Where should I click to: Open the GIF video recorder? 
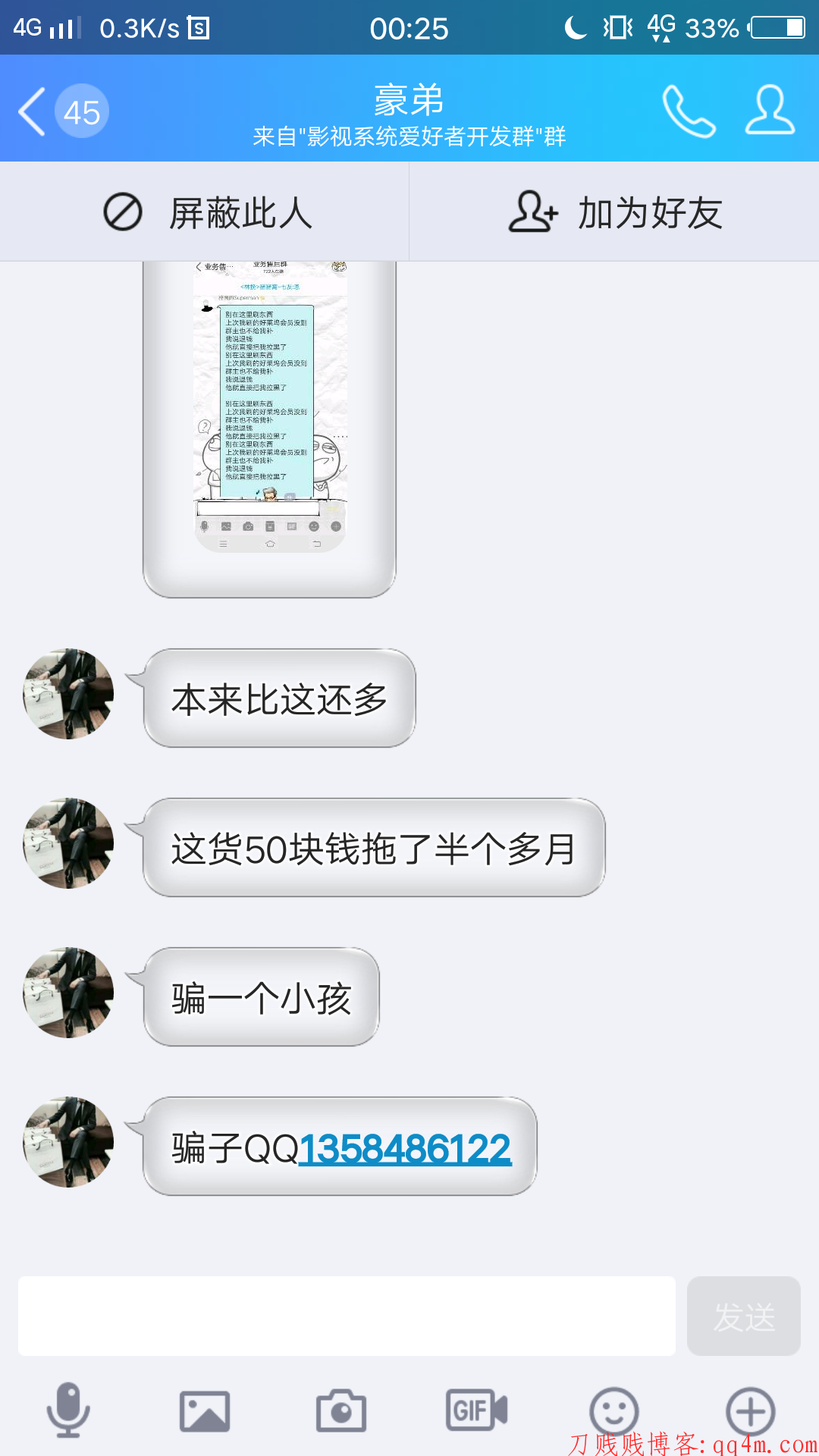click(x=476, y=1410)
